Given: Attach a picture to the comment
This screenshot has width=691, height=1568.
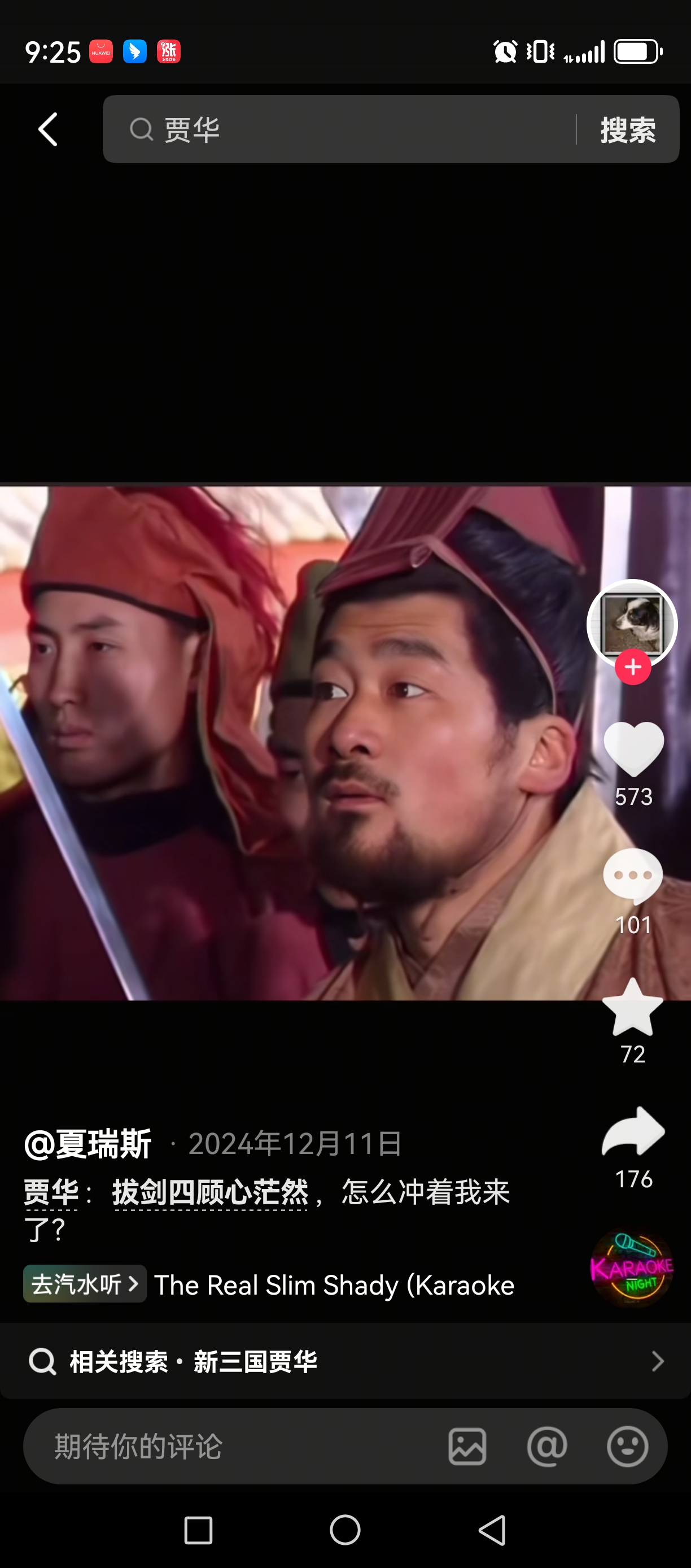Looking at the screenshot, I should 467,1445.
